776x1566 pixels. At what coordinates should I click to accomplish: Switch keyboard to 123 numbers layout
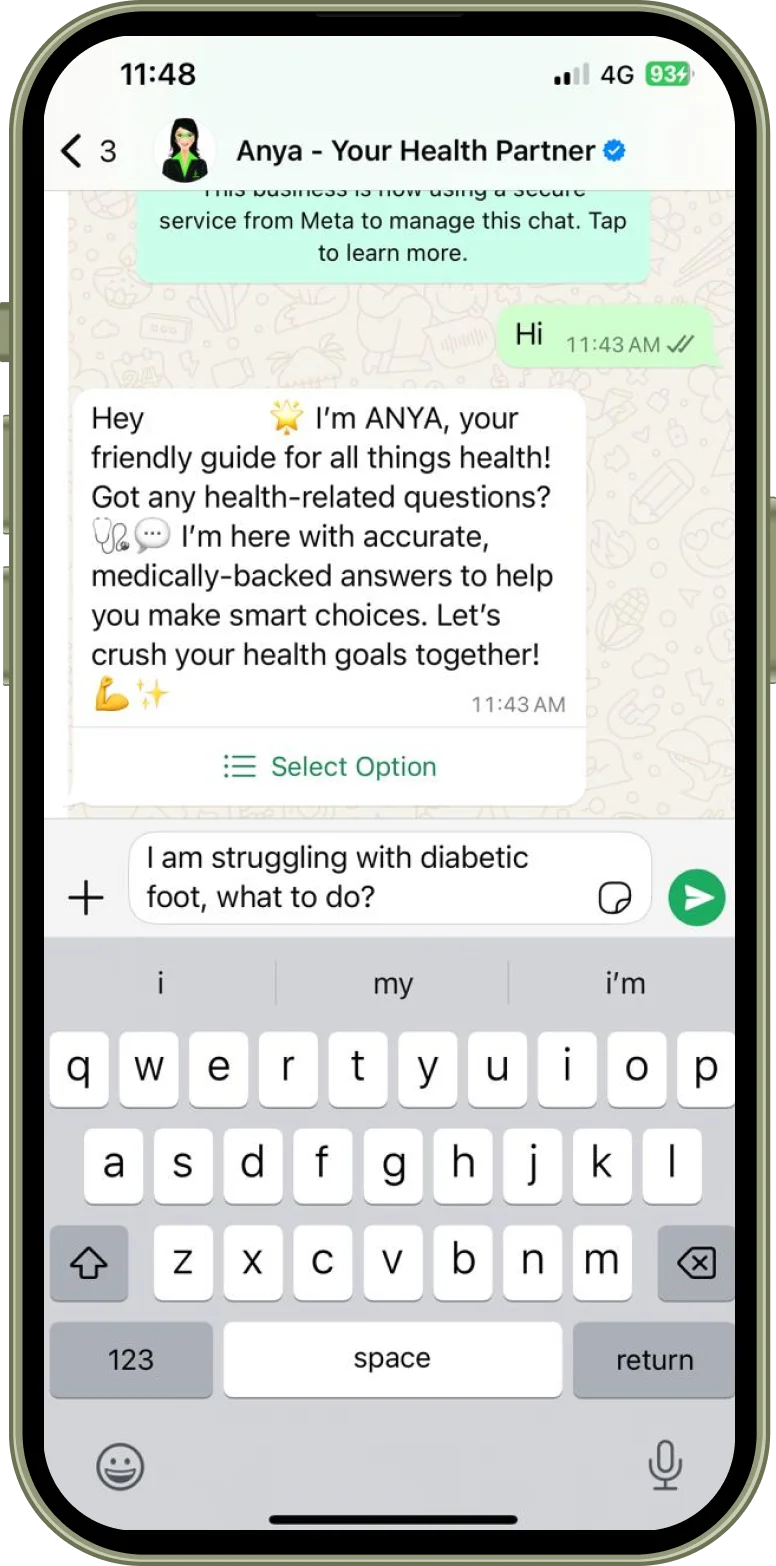tap(131, 1360)
